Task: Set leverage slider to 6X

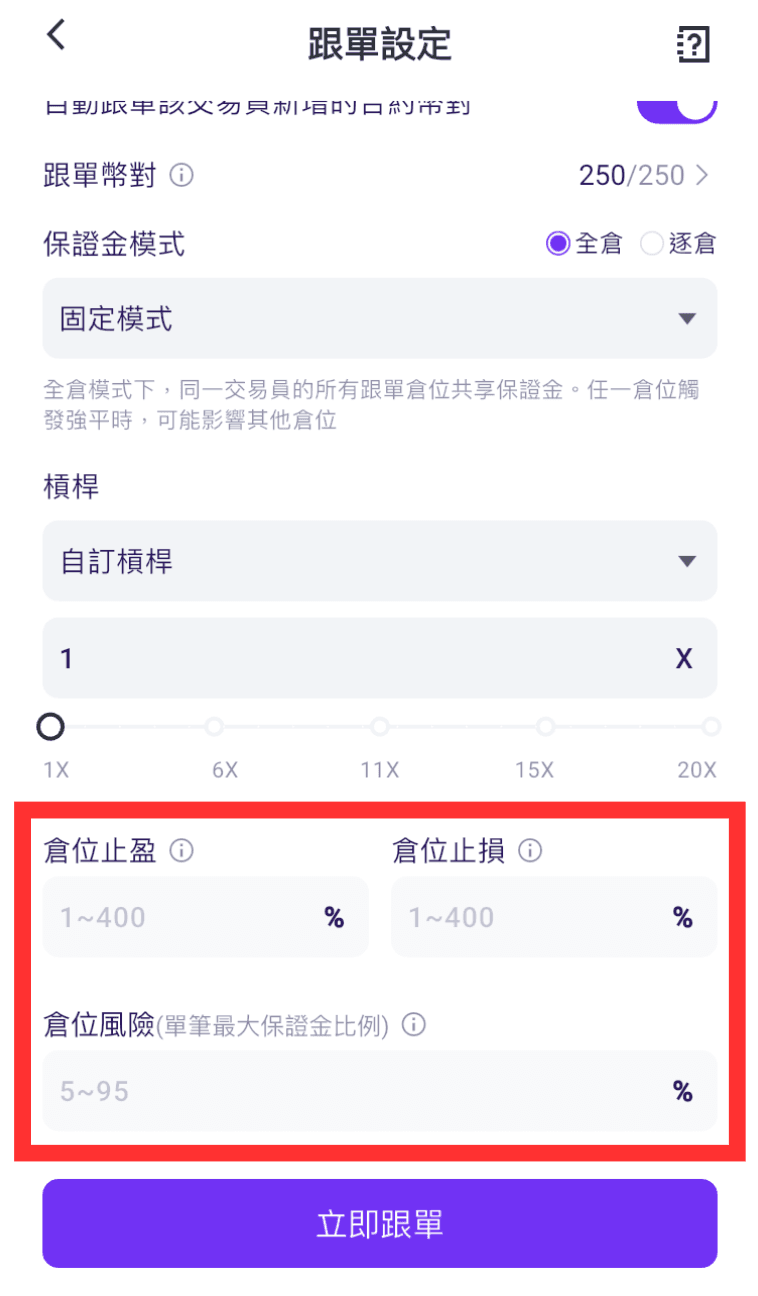Action: point(214,726)
